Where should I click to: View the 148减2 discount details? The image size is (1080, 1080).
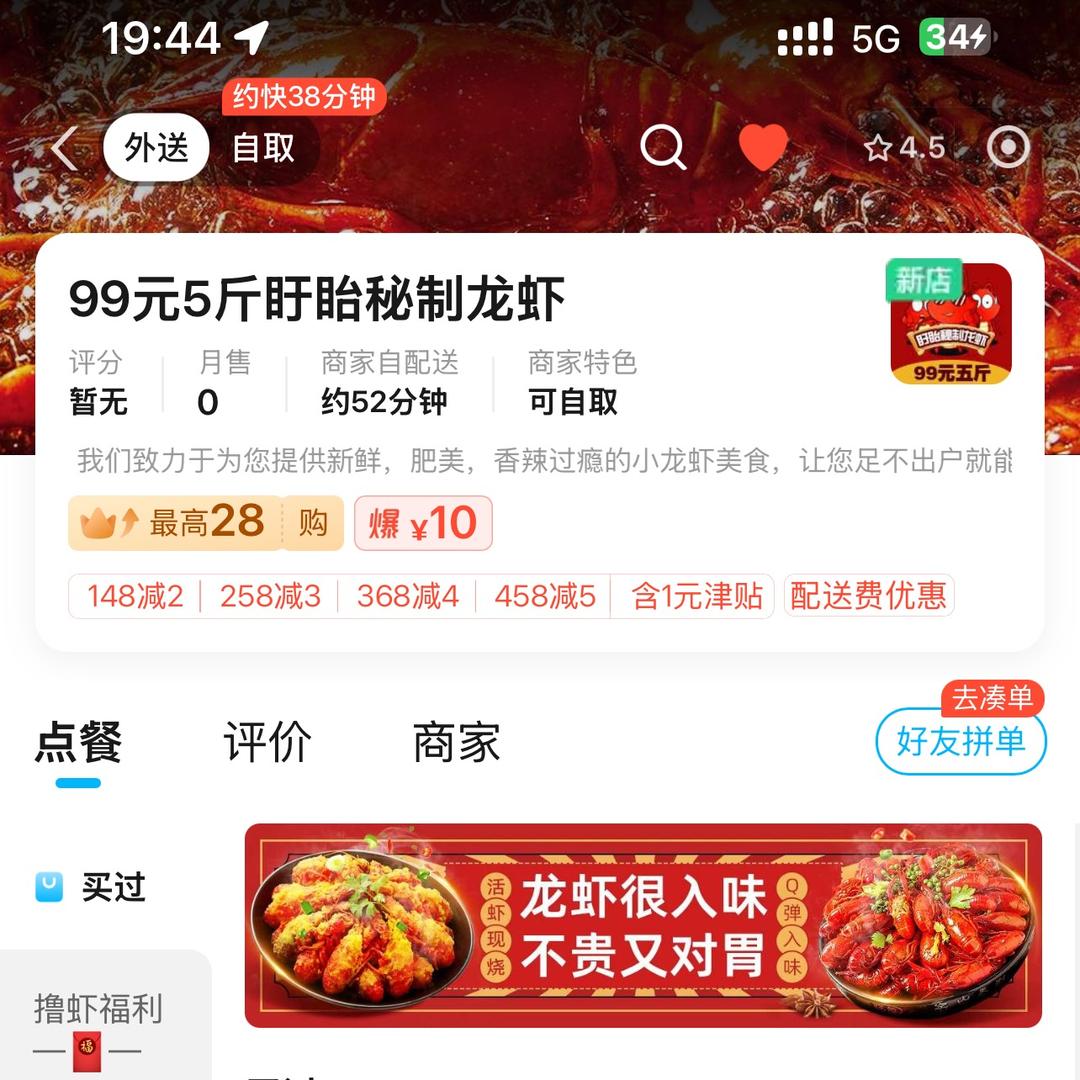point(135,597)
